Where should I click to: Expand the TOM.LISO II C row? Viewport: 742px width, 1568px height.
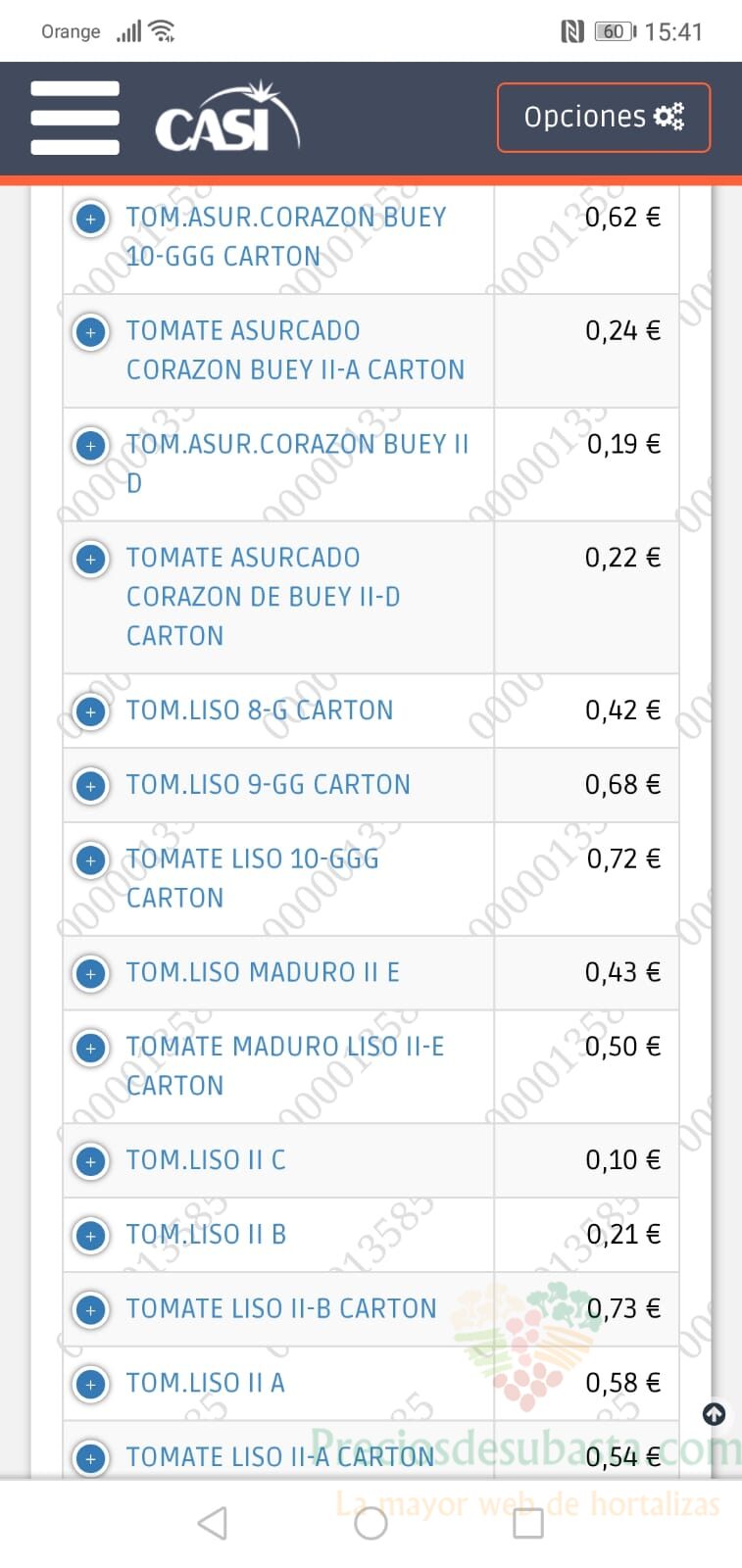(91, 1161)
